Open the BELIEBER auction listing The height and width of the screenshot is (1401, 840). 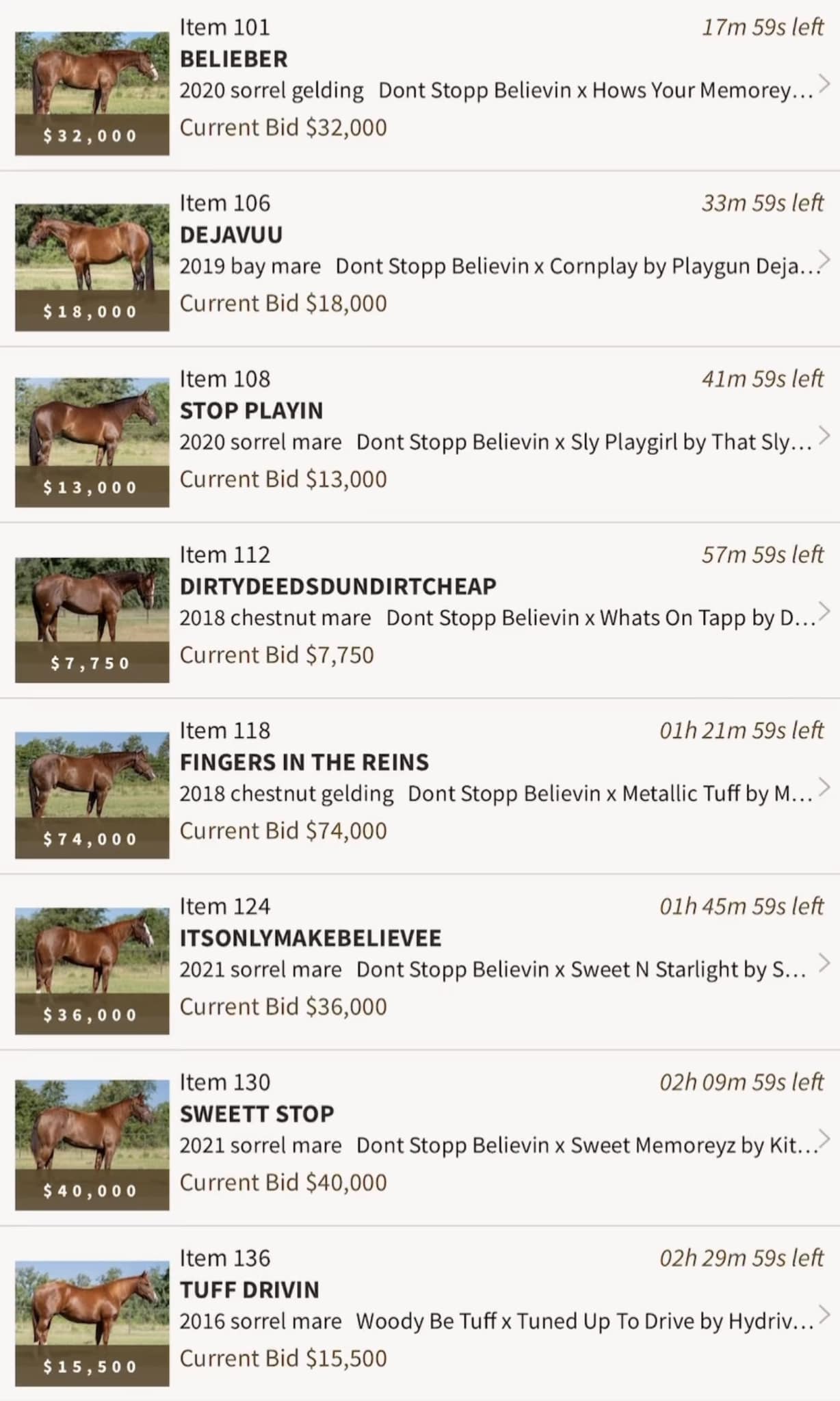tap(420, 86)
